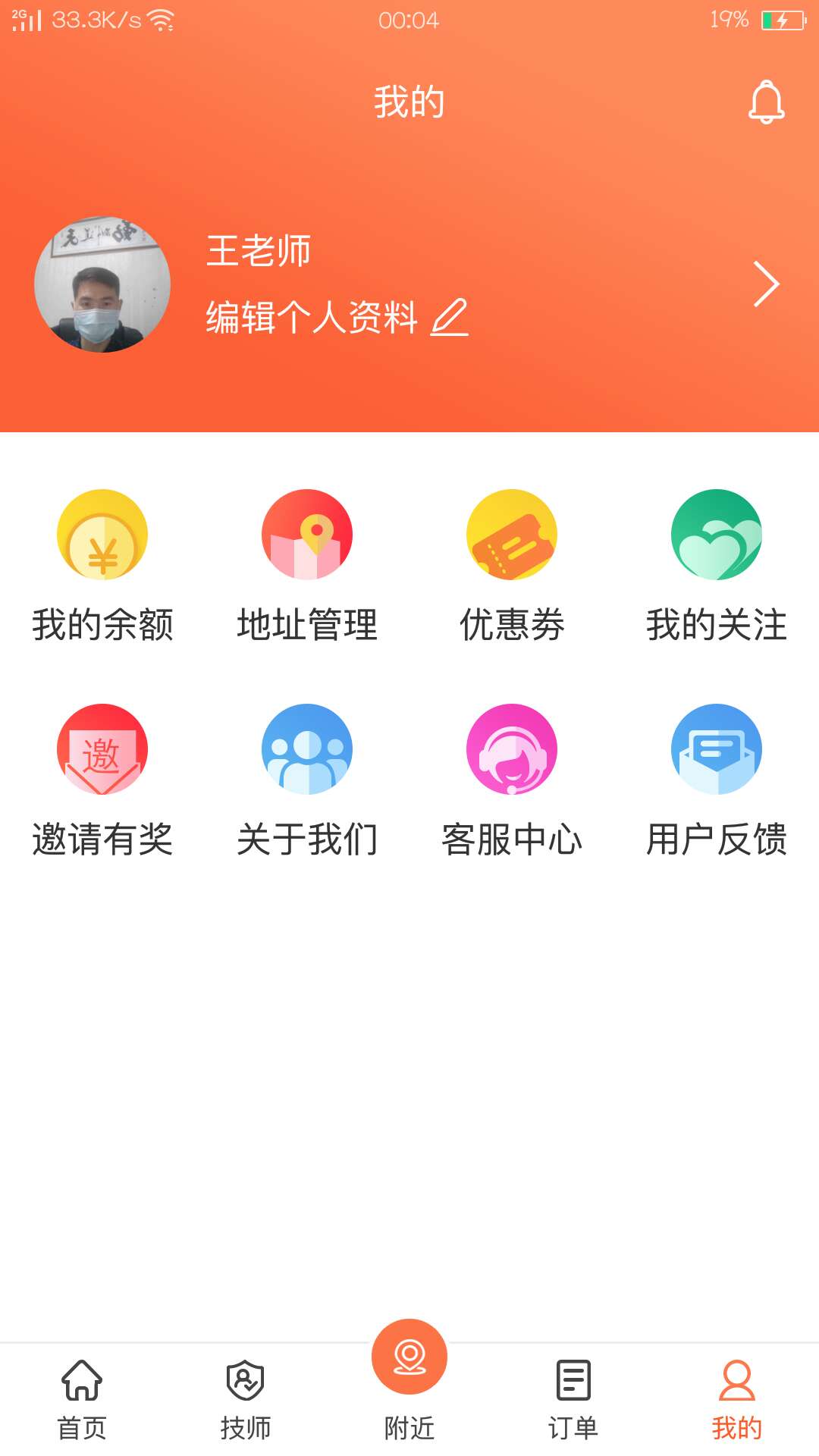
Task: Contact 客服中心 customer service
Action: click(x=512, y=780)
